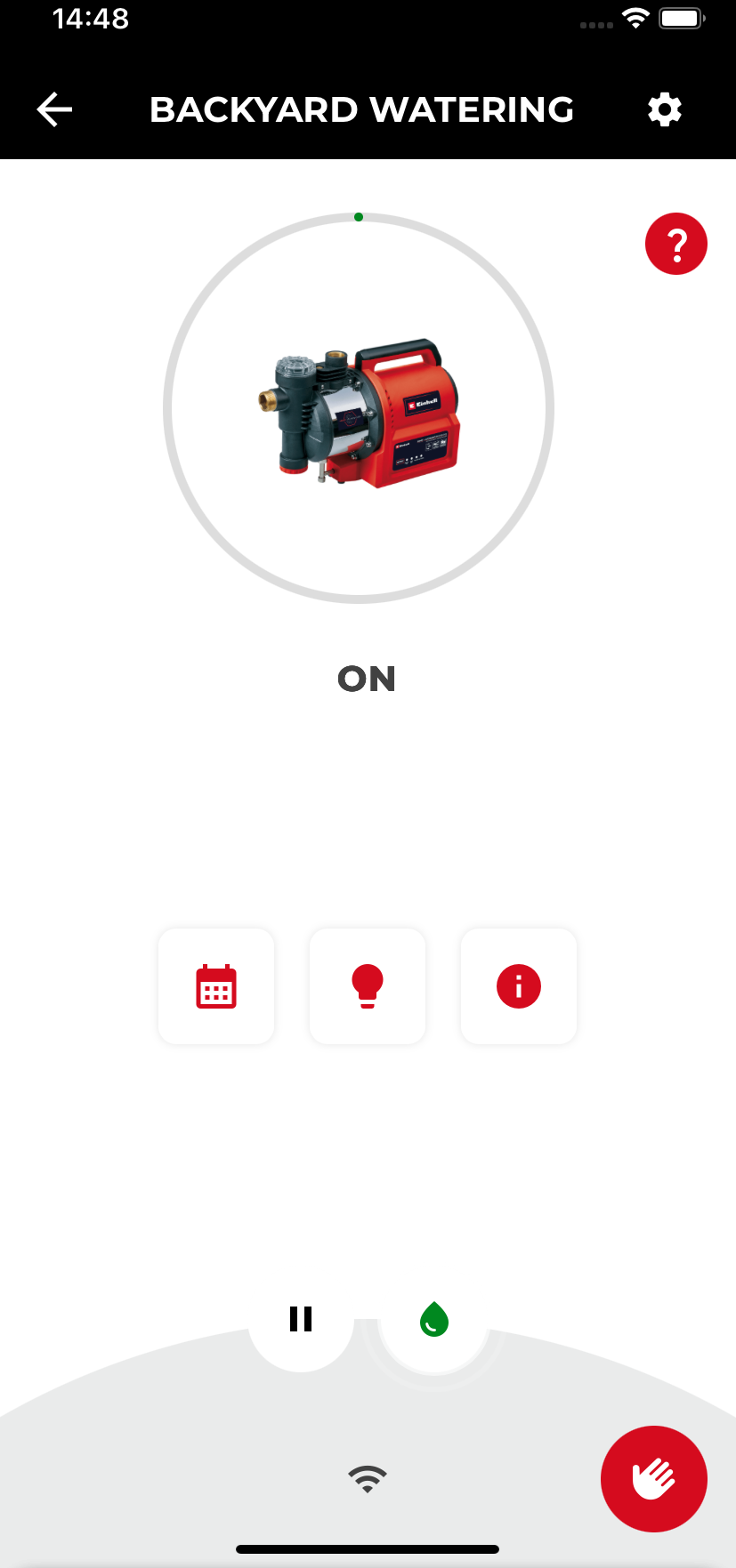The width and height of the screenshot is (736, 1568).
Task: Pause the pump
Action: 301,1319
